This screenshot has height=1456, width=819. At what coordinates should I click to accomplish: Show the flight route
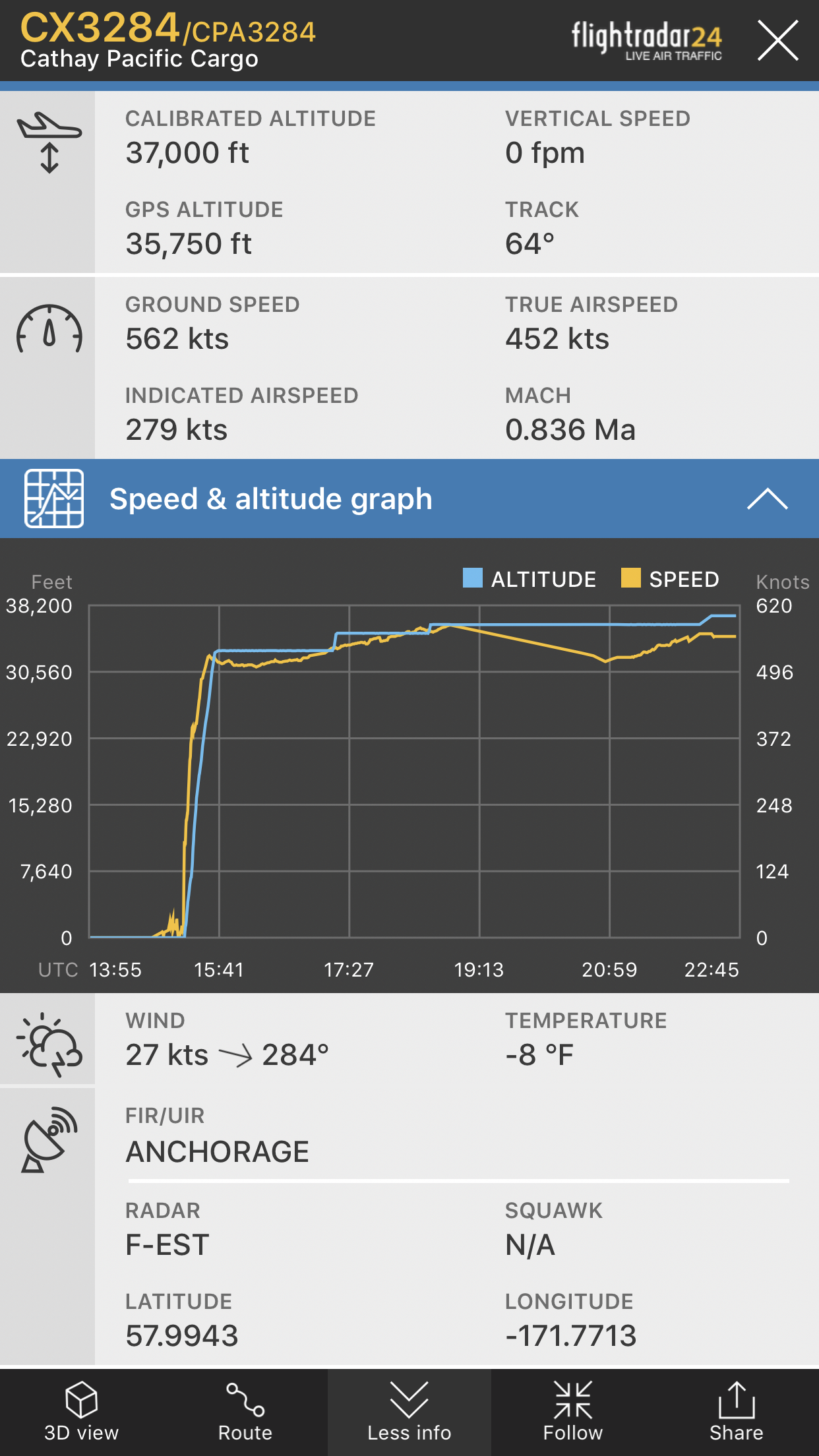point(245,1412)
